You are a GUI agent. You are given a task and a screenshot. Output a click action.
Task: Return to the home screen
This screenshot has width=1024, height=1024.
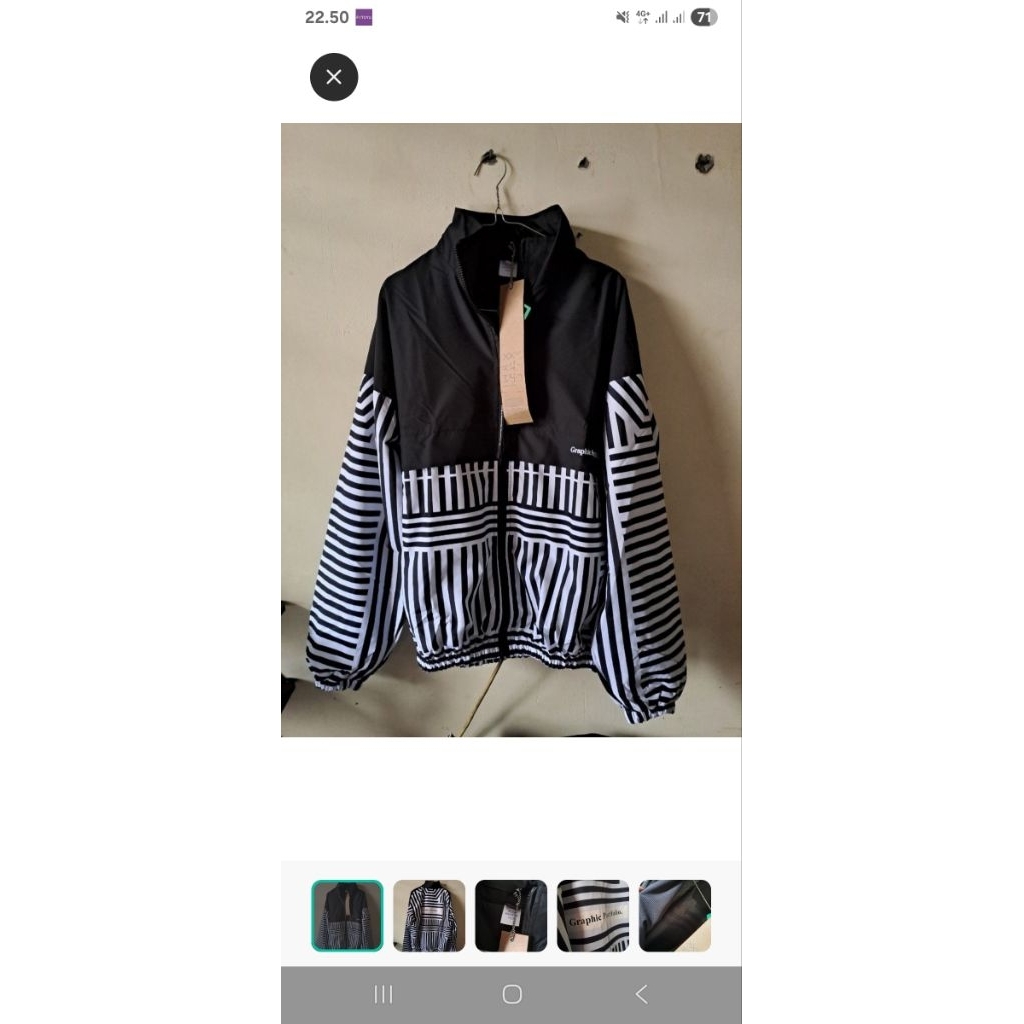click(512, 994)
